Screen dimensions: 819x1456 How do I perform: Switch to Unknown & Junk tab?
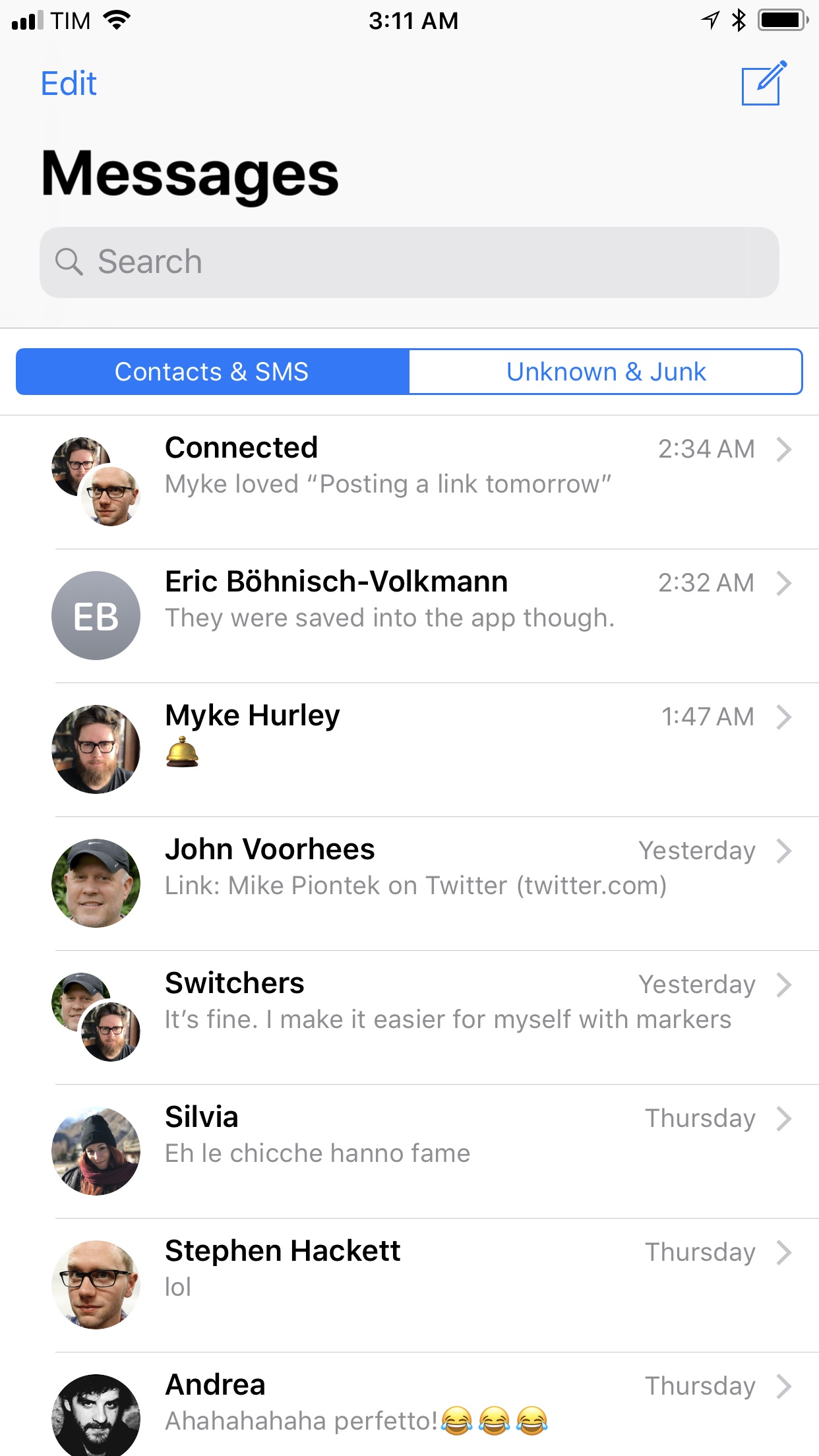(606, 372)
